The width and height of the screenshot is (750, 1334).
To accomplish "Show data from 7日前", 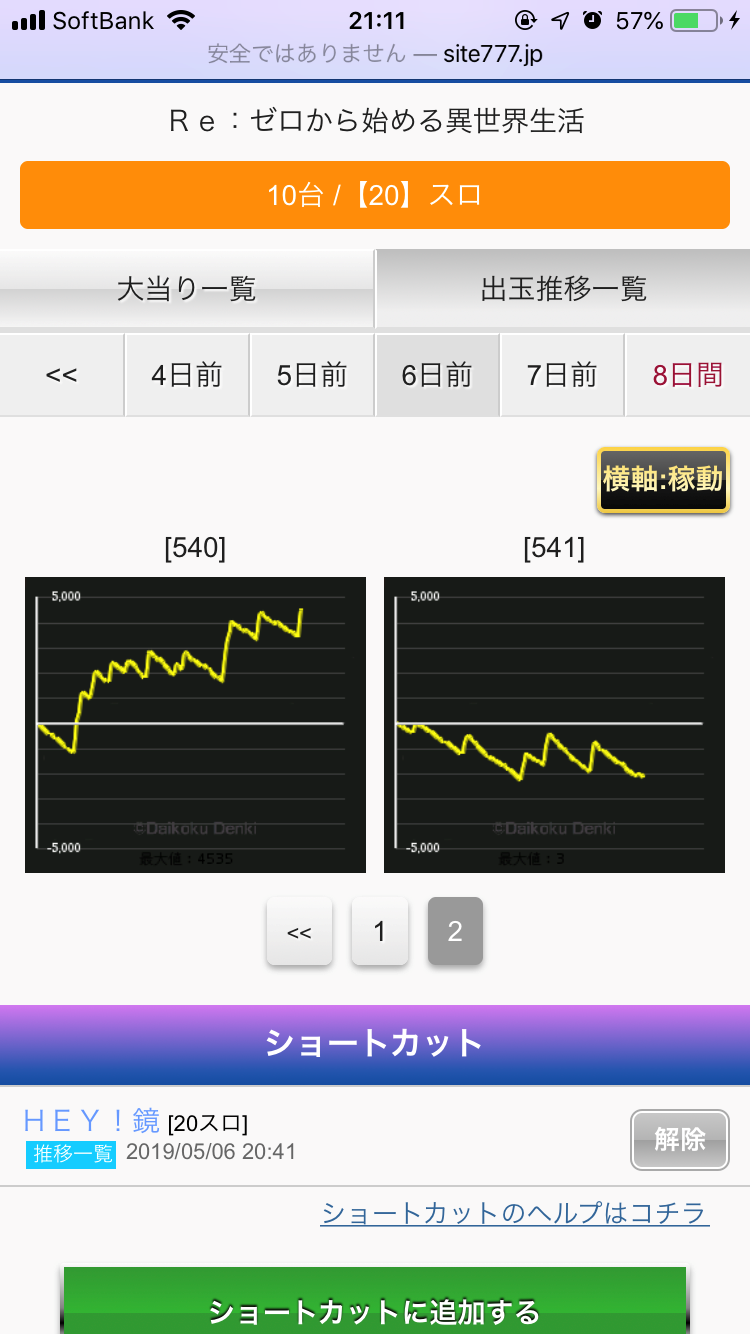I will click(562, 375).
